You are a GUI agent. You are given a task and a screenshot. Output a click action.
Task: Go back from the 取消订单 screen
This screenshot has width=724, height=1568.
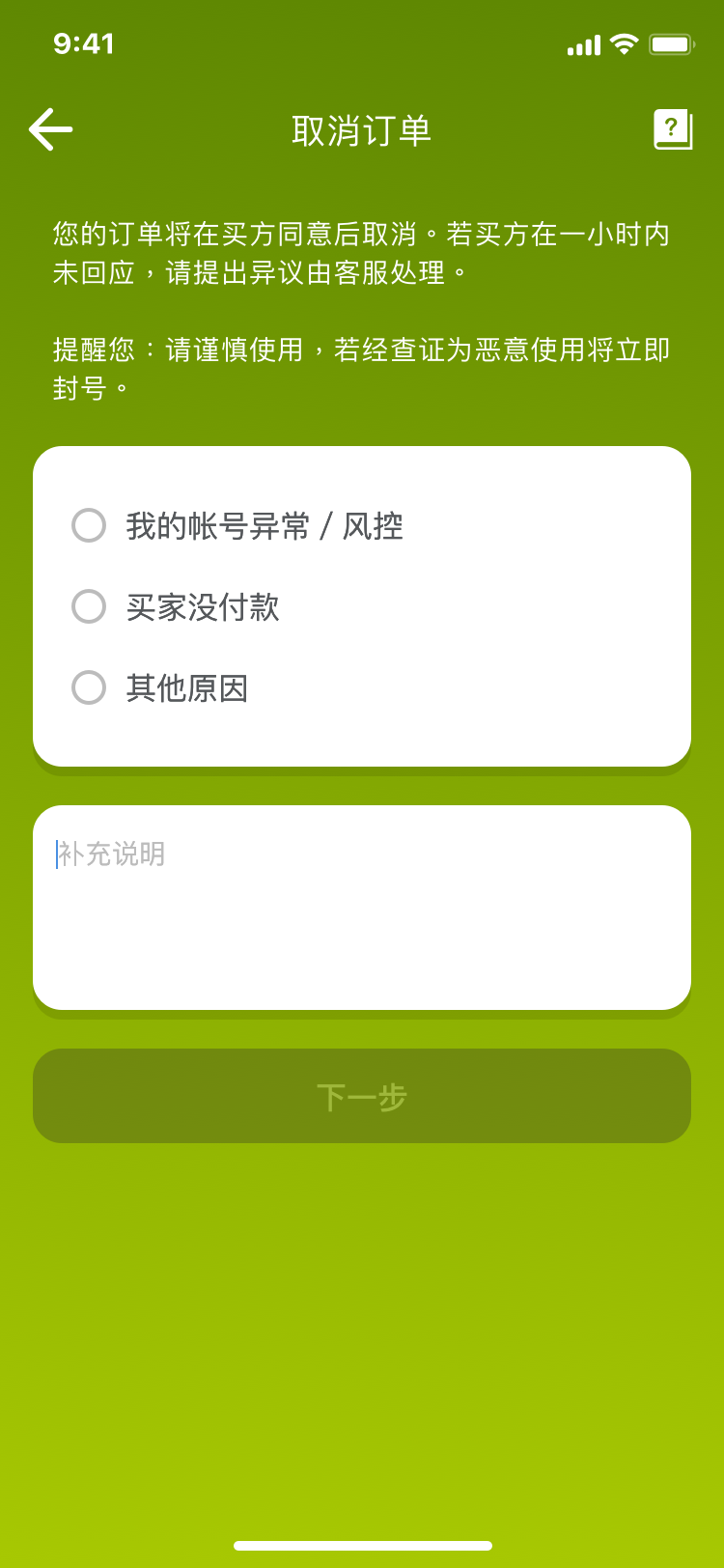tap(50, 129)
